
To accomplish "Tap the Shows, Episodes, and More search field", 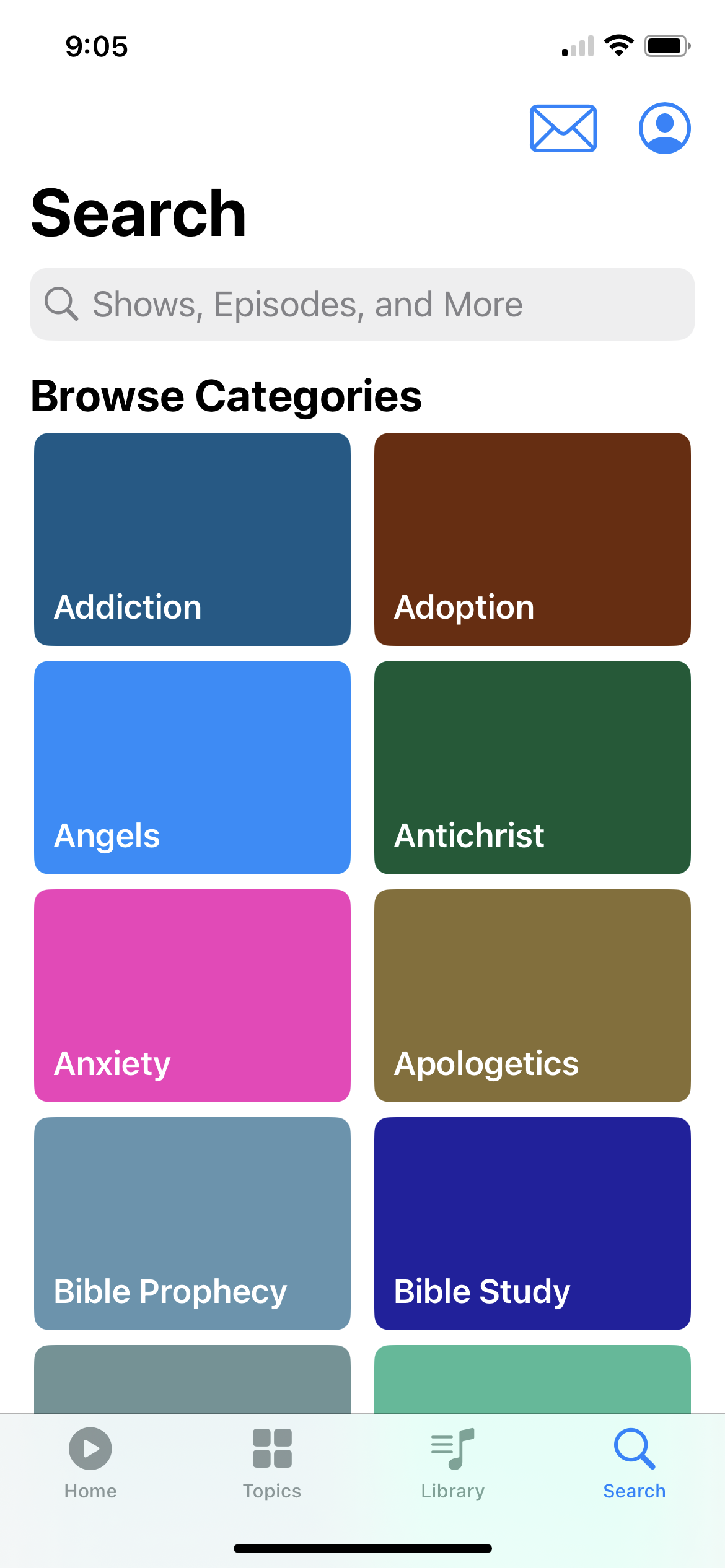I will 362,304.
